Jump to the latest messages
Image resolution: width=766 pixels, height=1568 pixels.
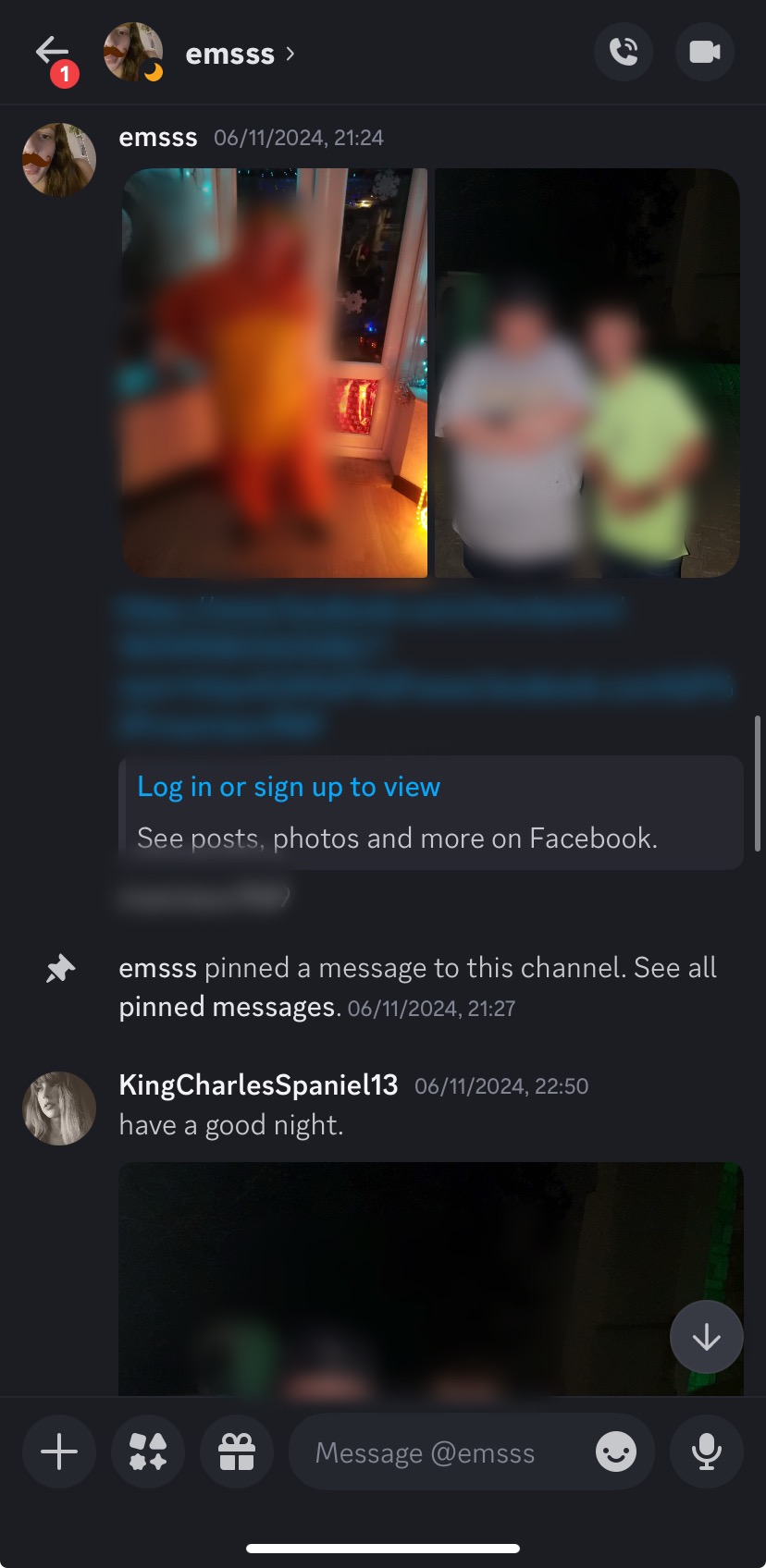coord(706,1337)
